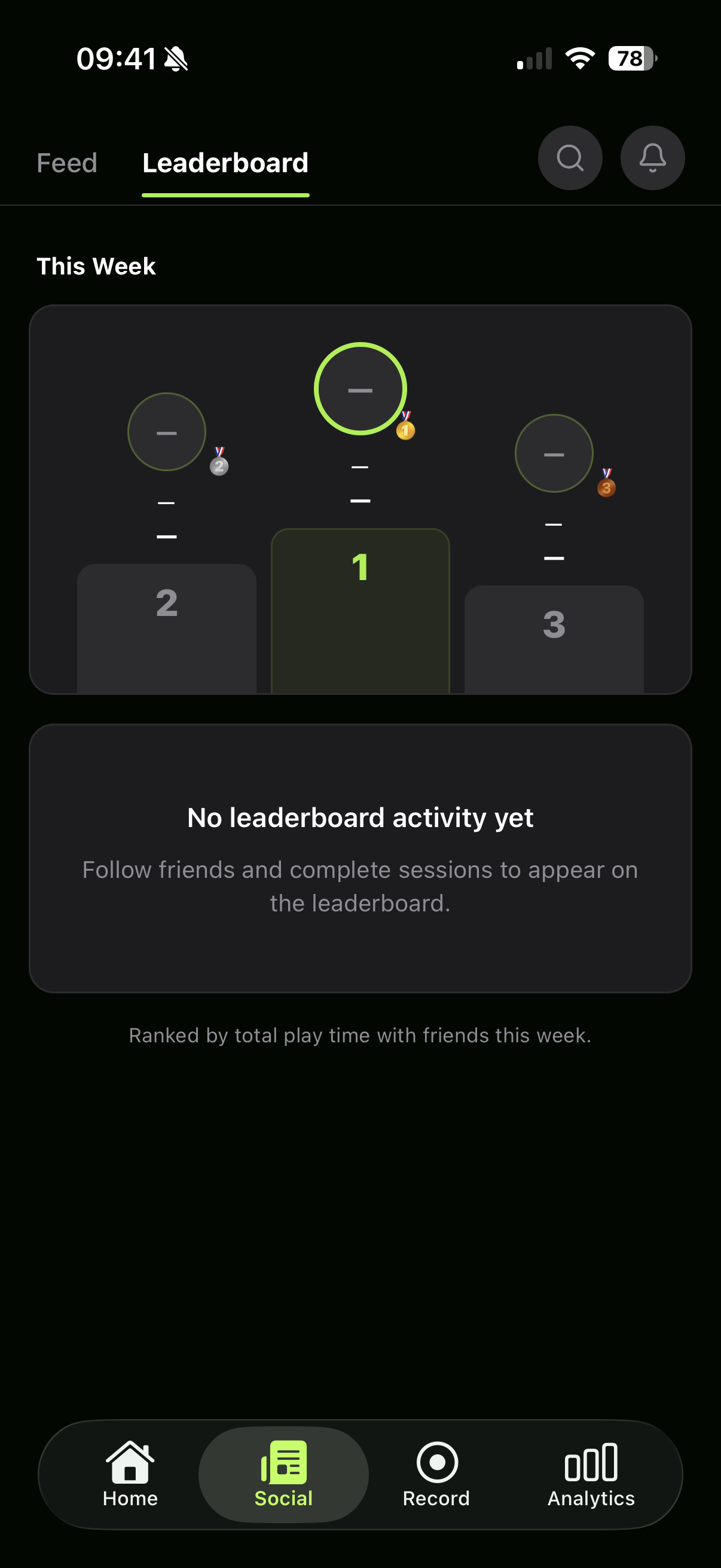Tap the No leaderboard activity yet card
This screenshot has width=721, height=1568.
pos(360,858)
